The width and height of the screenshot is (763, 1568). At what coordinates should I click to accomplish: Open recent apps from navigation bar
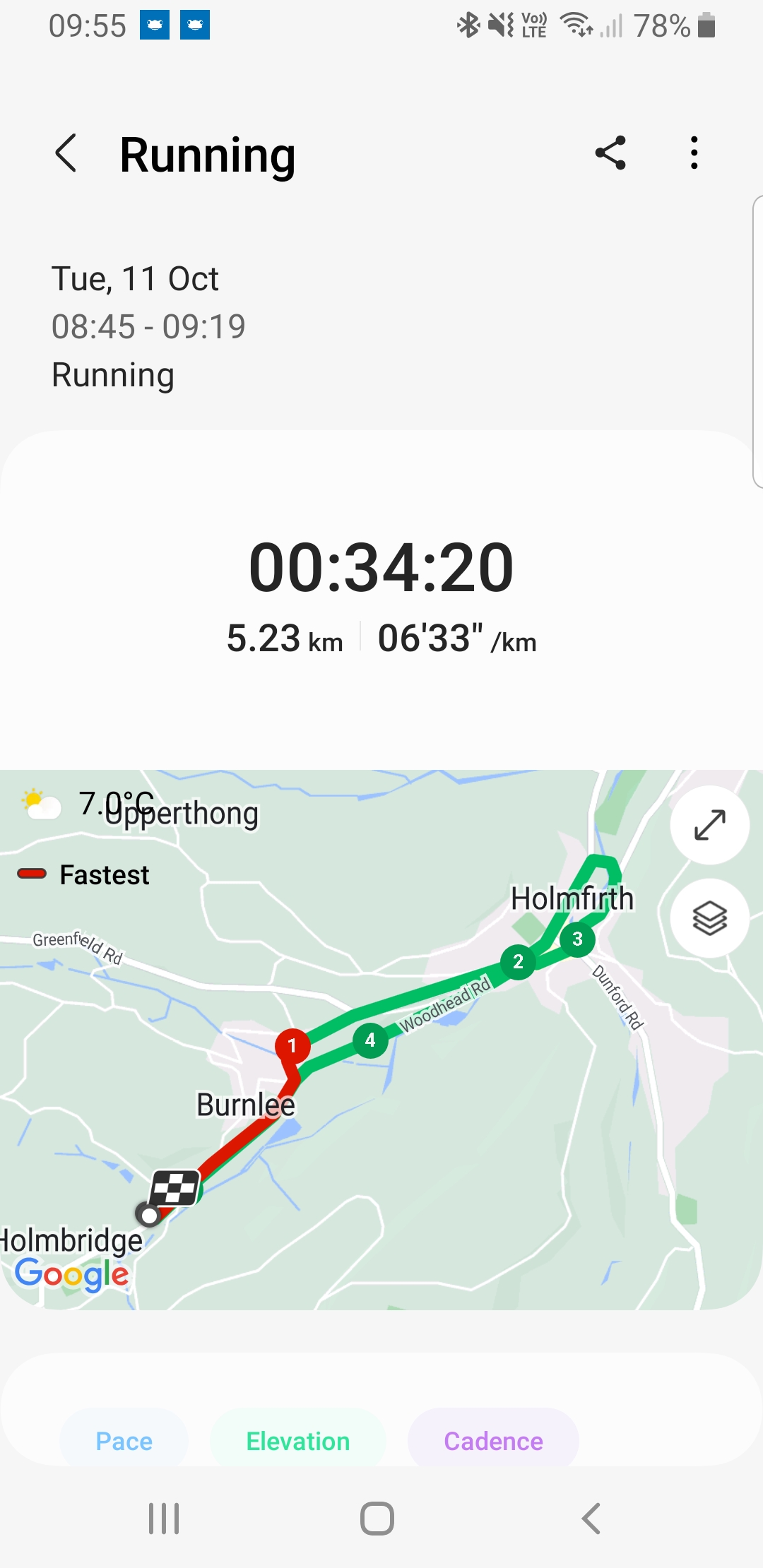(164, 1519)
